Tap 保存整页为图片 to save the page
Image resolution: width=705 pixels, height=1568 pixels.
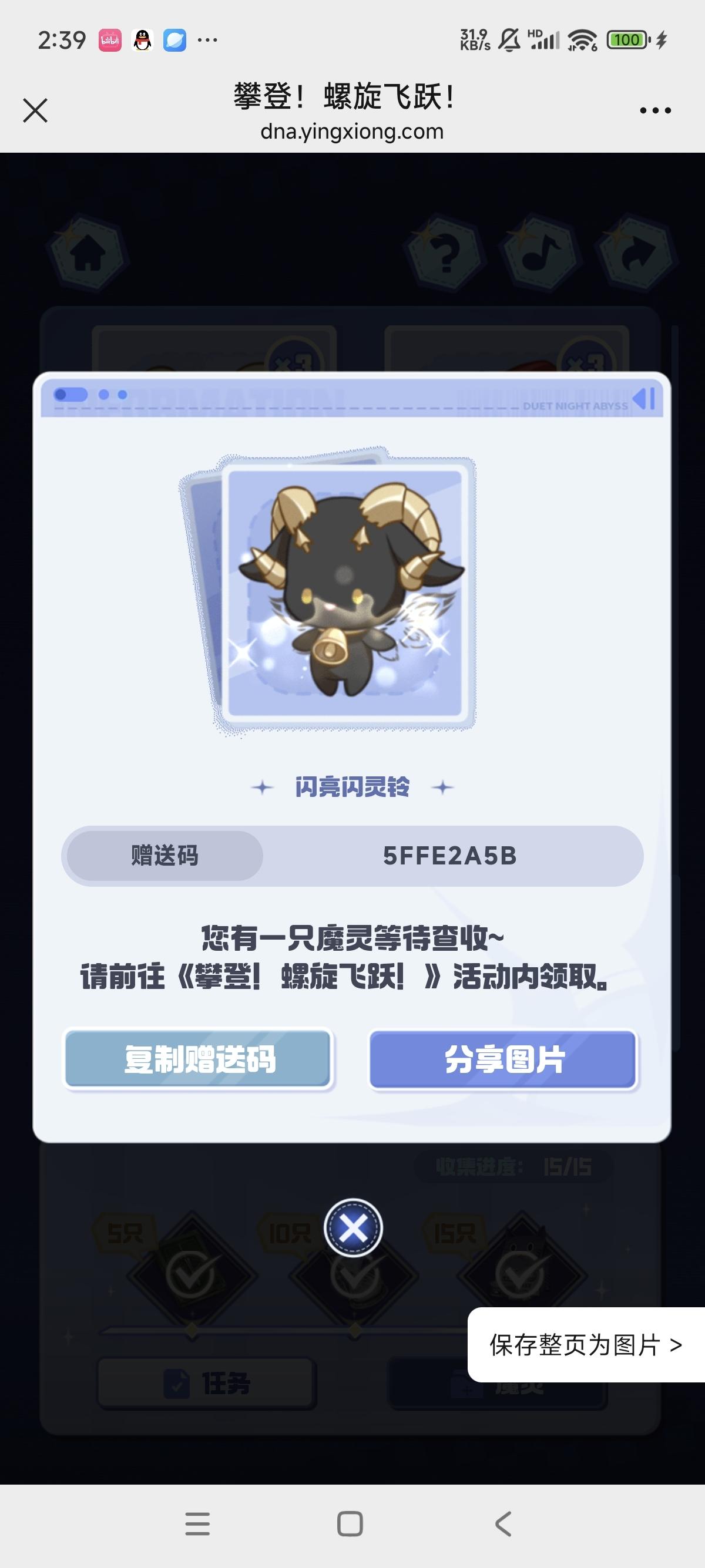click(x=586, y=1345)
